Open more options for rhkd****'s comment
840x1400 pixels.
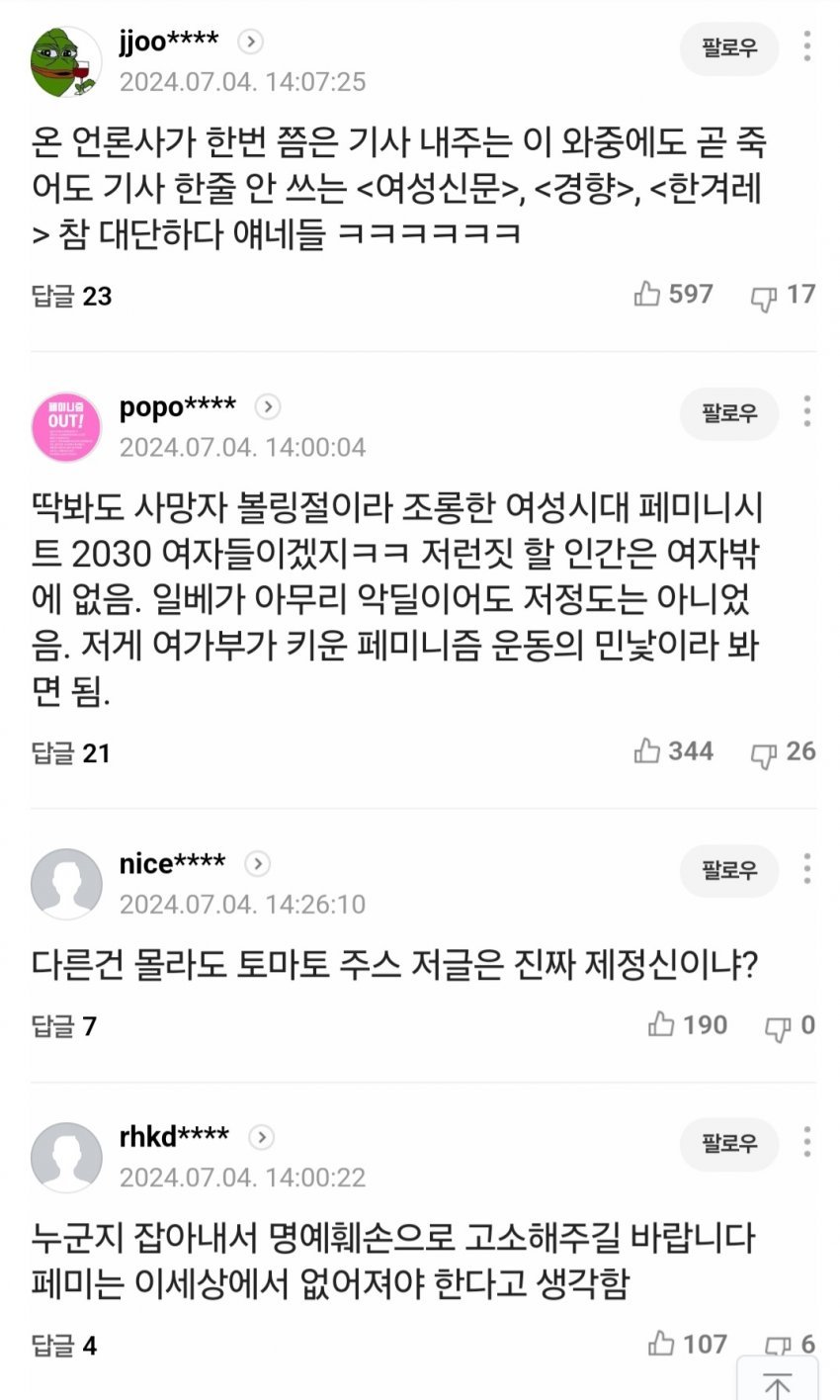pyautogui.click(x=807, y=1144)
